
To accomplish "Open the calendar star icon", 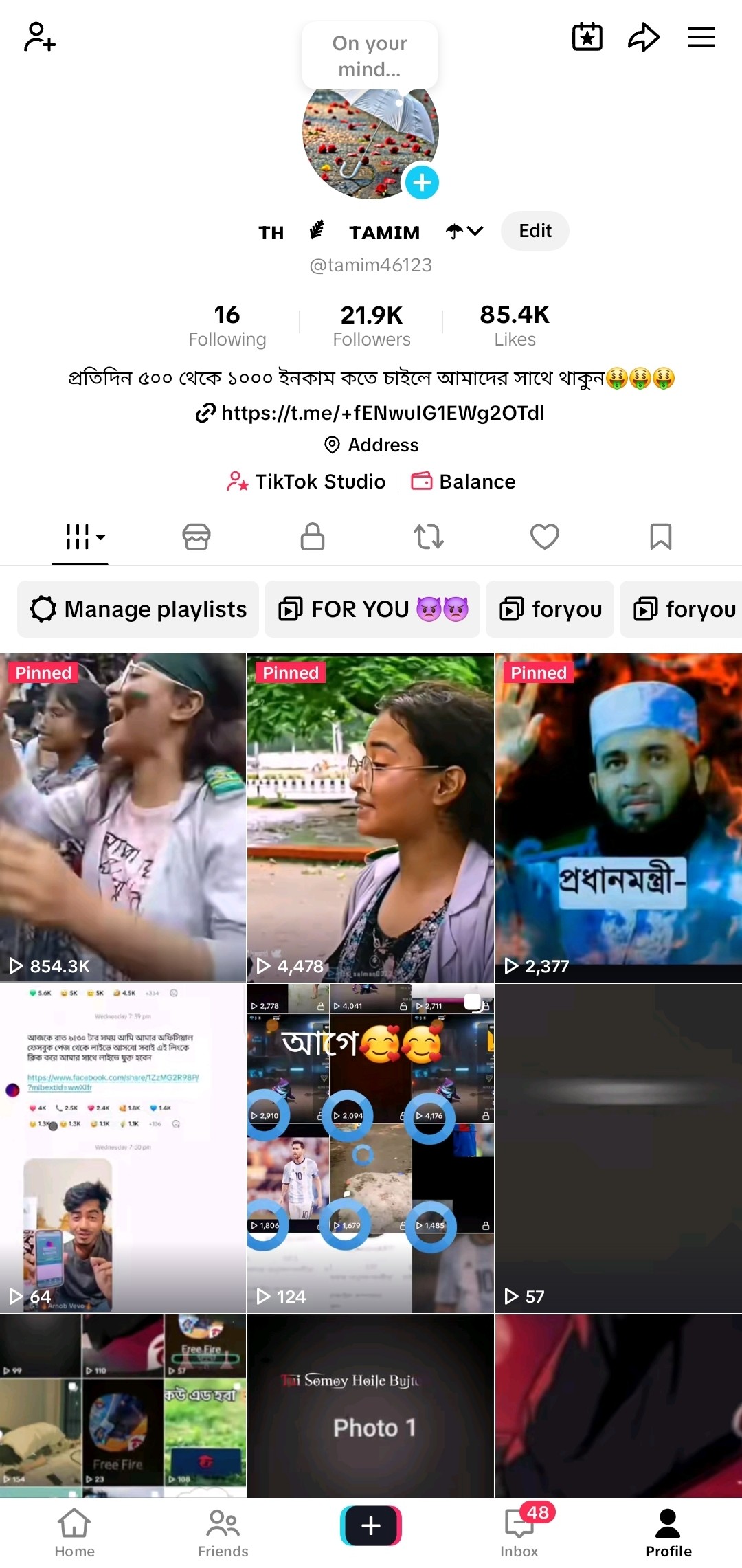I will 587,37.
